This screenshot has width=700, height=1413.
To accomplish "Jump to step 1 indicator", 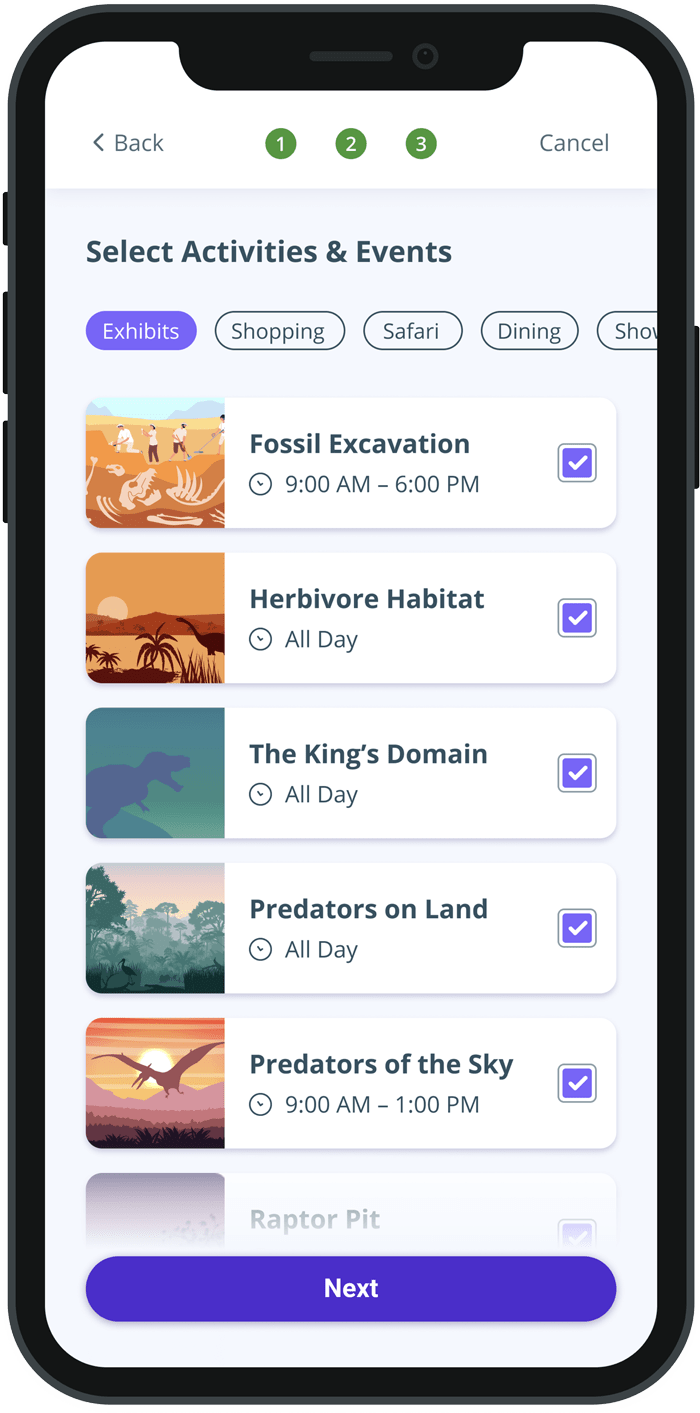I will coord(280,144).
